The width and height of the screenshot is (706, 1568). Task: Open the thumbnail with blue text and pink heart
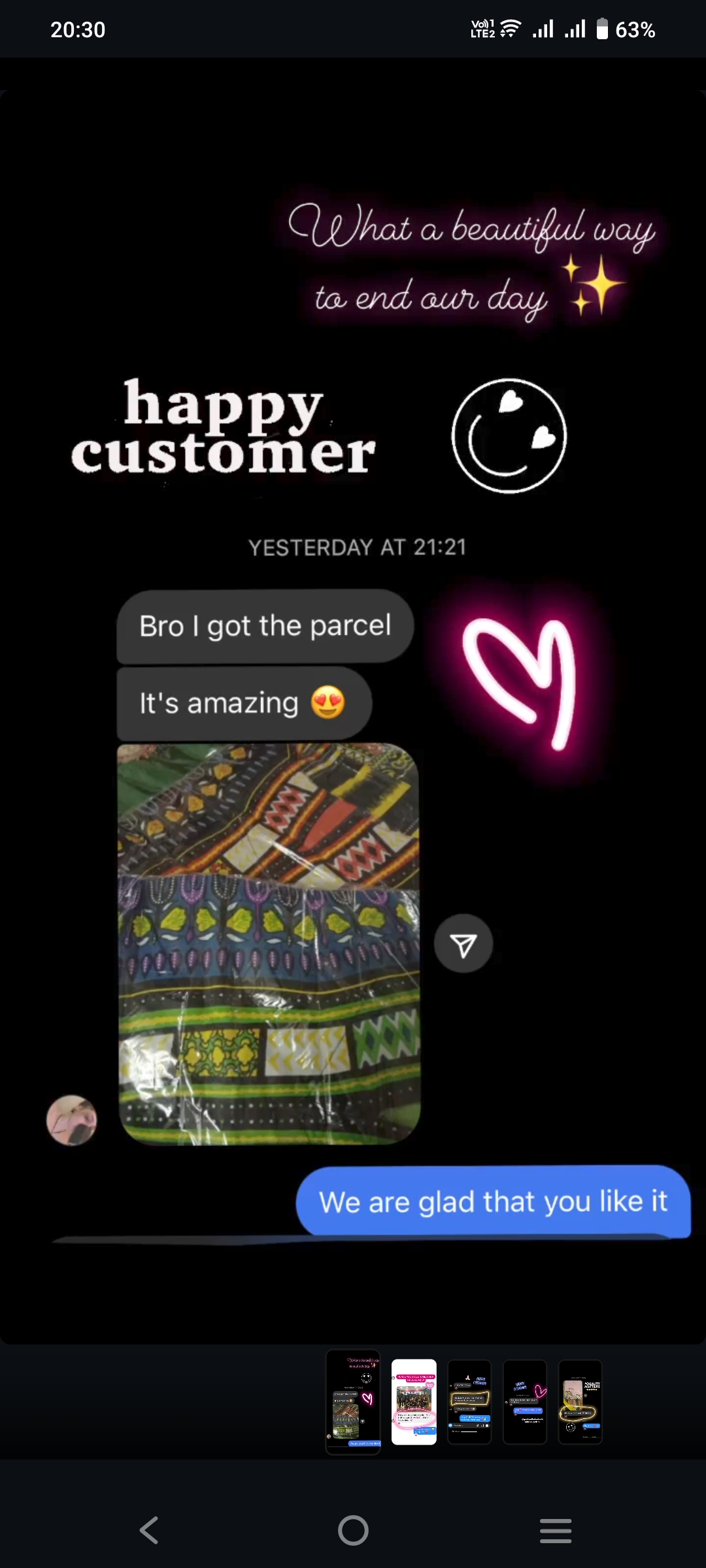(x=525, y=1402)
